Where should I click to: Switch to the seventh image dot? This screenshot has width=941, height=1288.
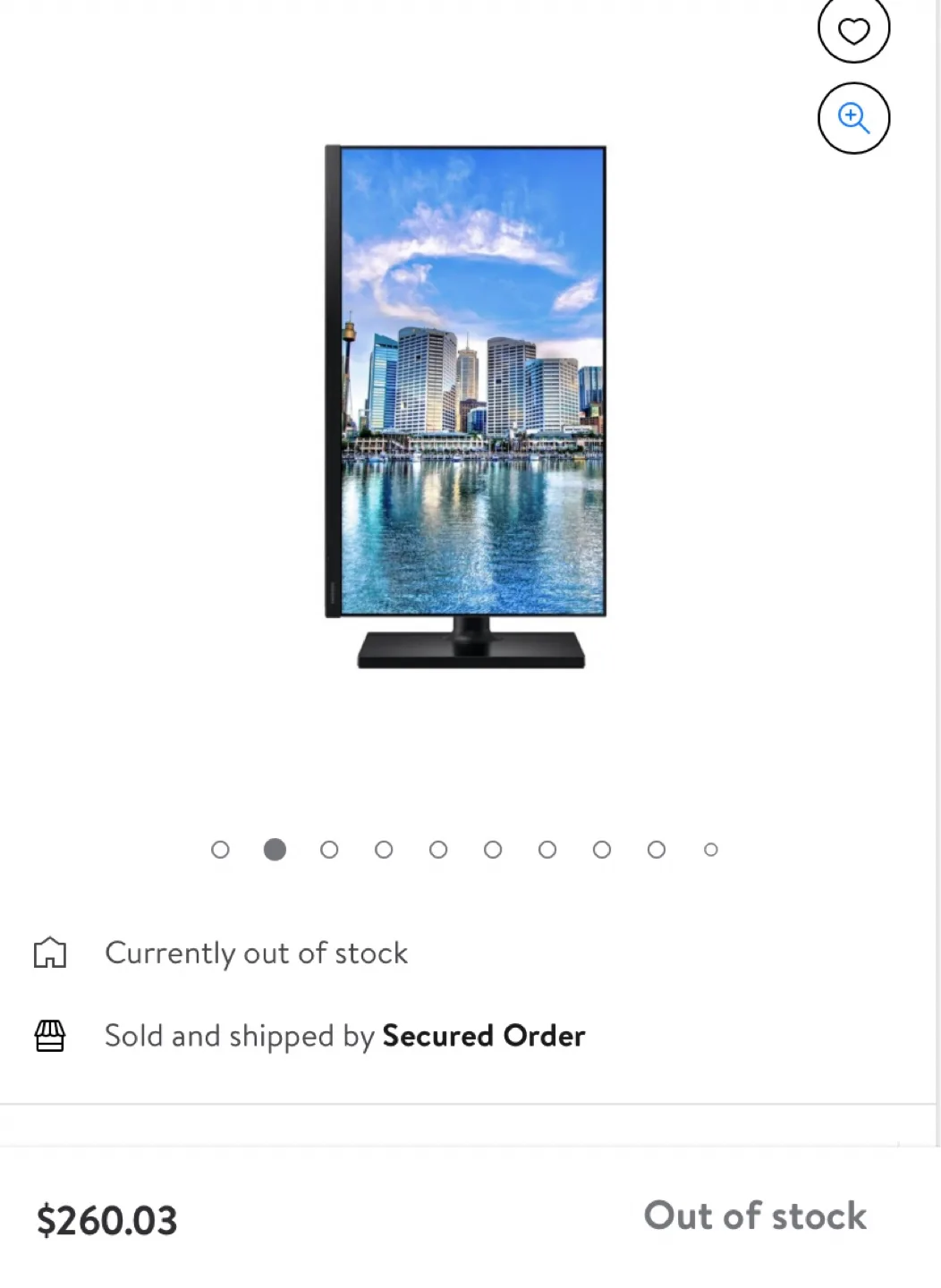coord(547,850)
